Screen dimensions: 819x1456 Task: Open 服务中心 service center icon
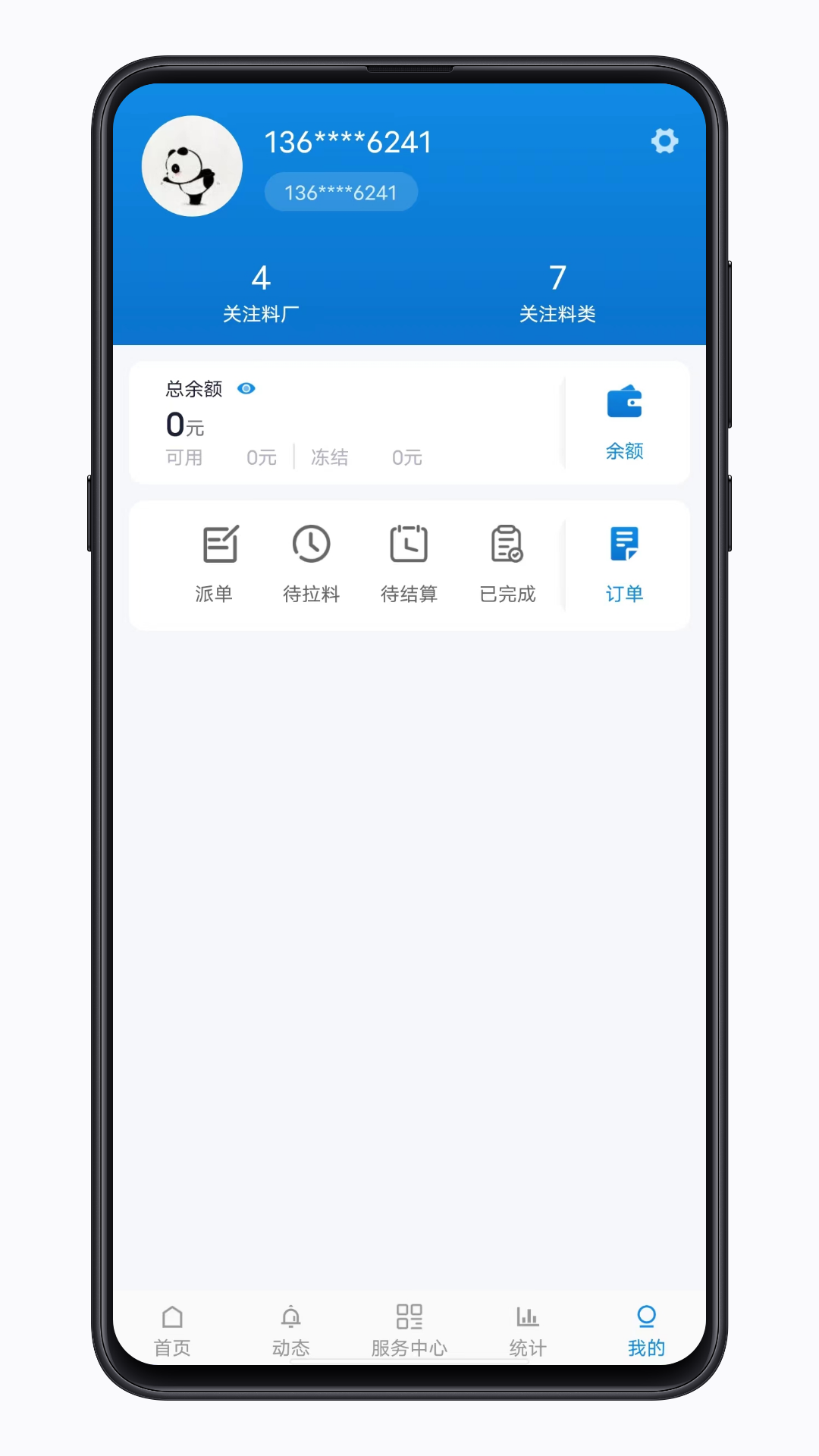click(409, 1329)
